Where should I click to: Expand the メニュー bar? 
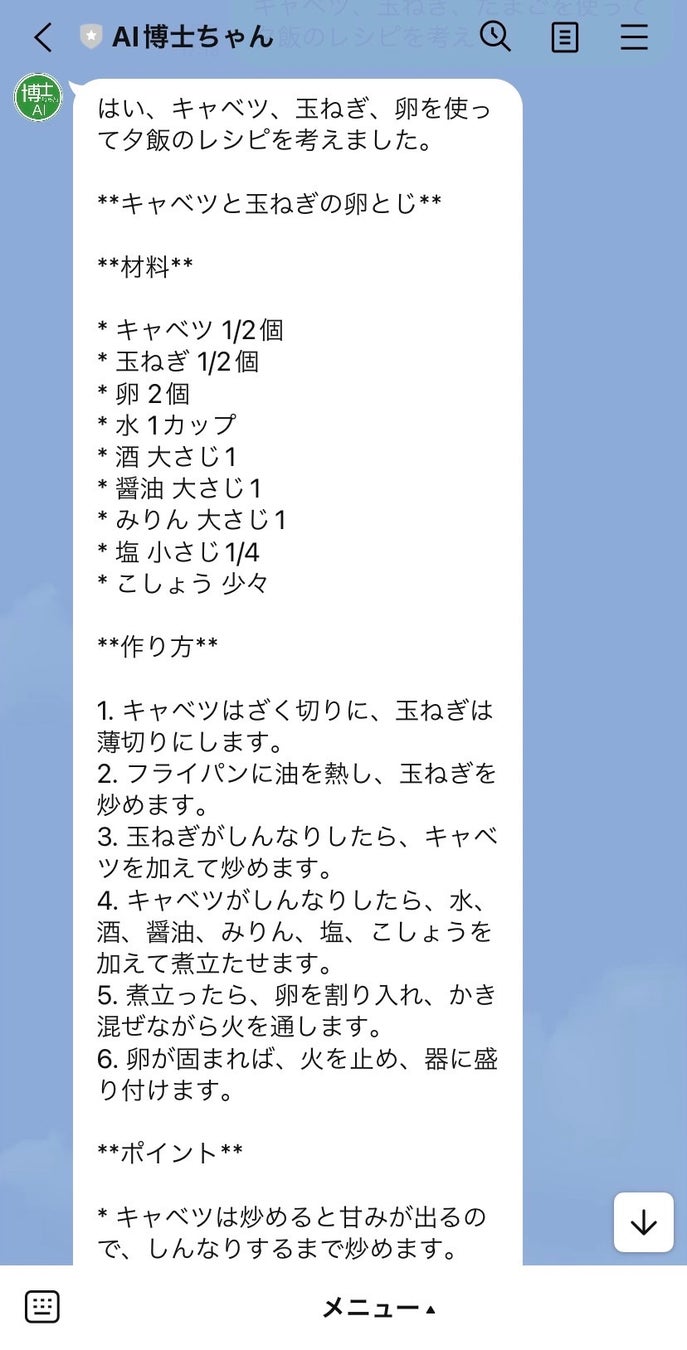tap(378, 1308)
